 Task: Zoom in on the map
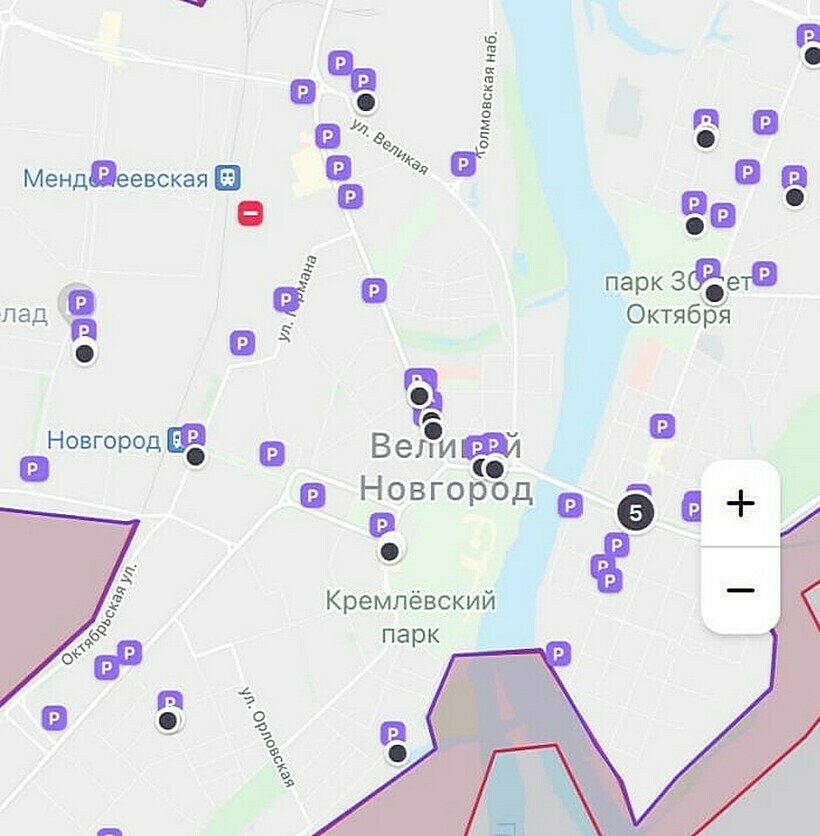(x=740, y=503)
